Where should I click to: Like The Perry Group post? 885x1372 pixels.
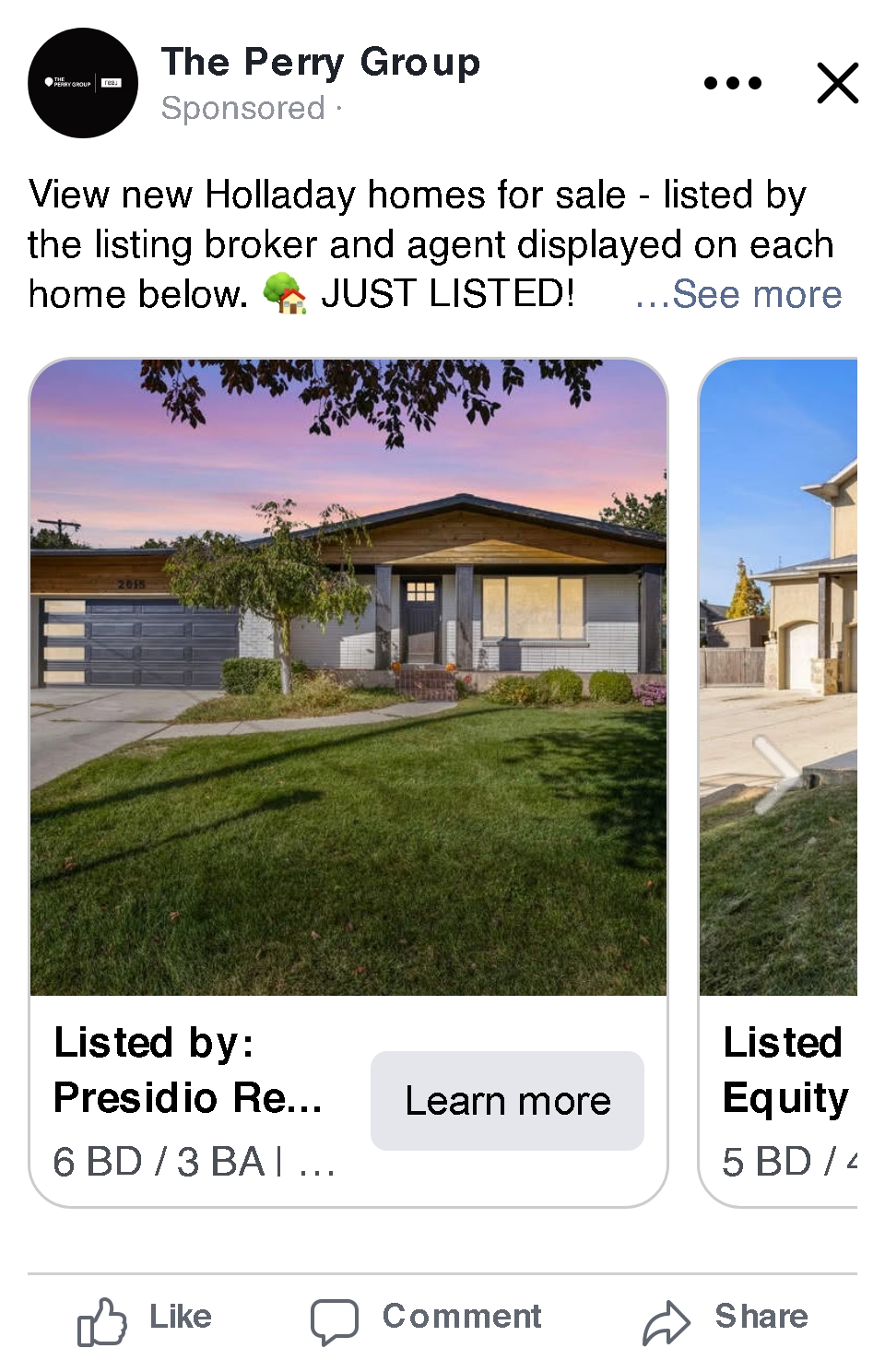click(146, 1319)
